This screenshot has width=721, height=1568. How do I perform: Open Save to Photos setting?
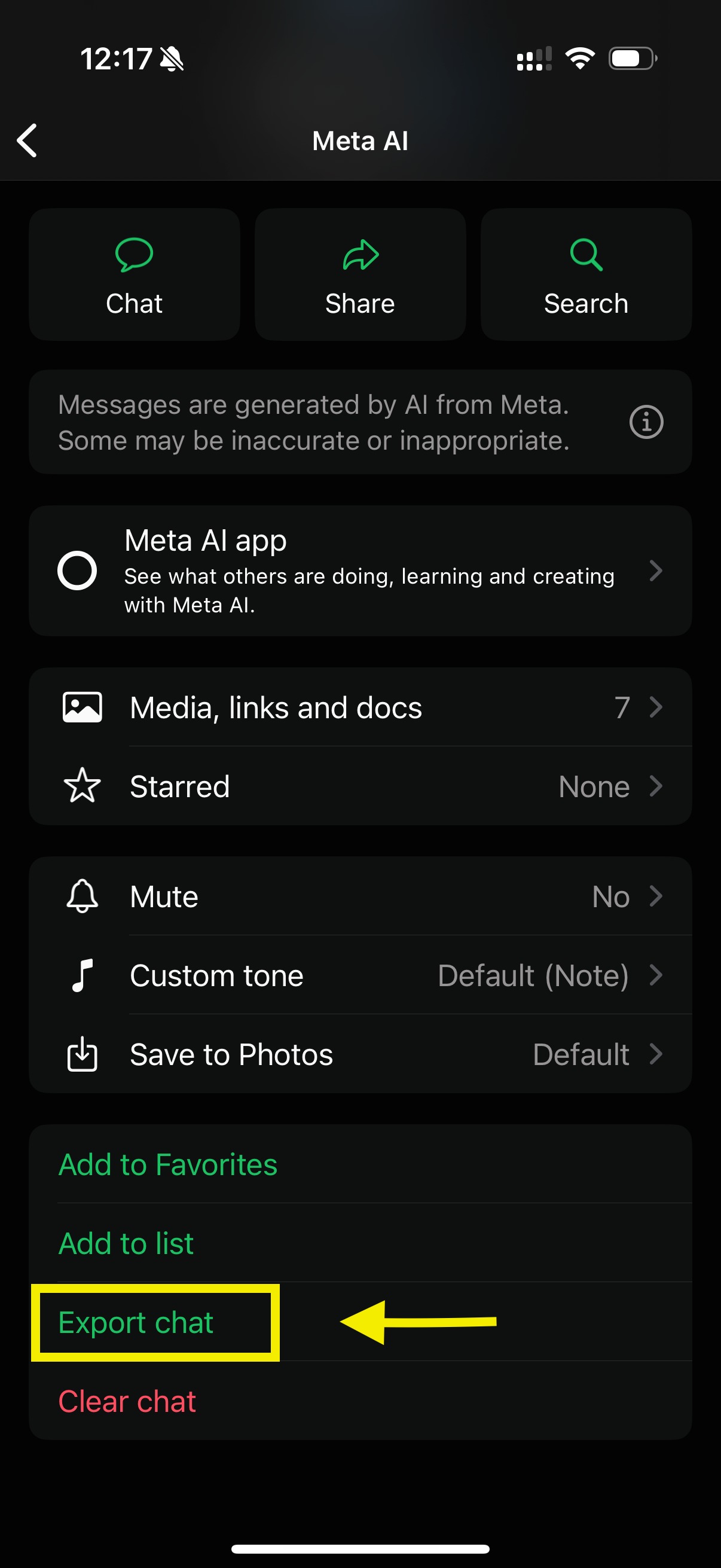pyautogui.click(x=360, y=1054)
